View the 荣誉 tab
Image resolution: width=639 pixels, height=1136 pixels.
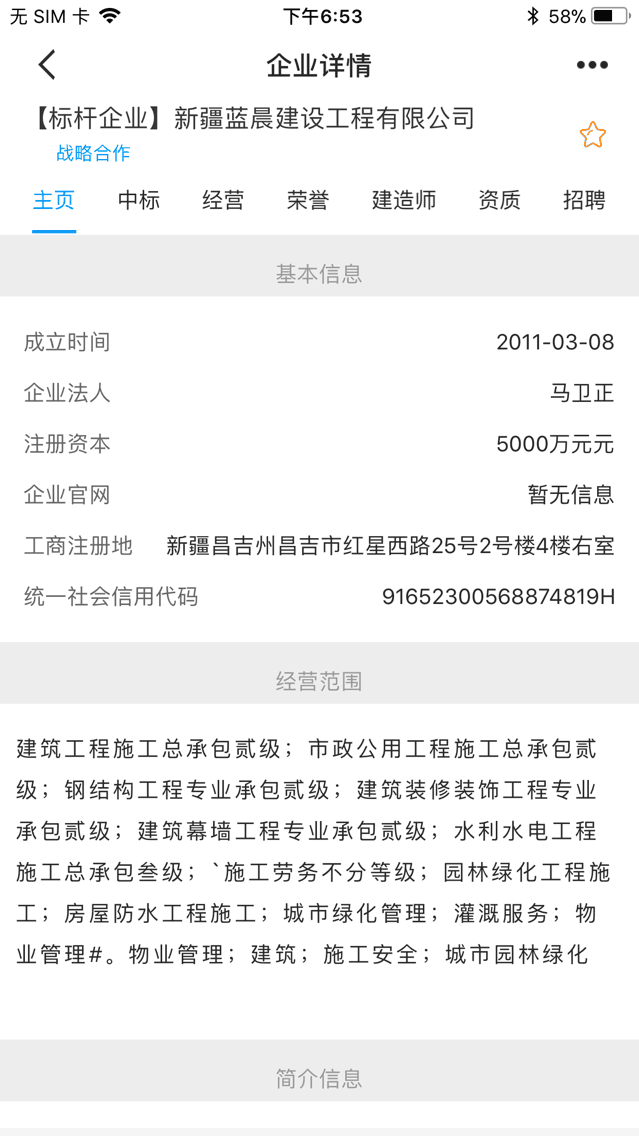coord(307,200)
